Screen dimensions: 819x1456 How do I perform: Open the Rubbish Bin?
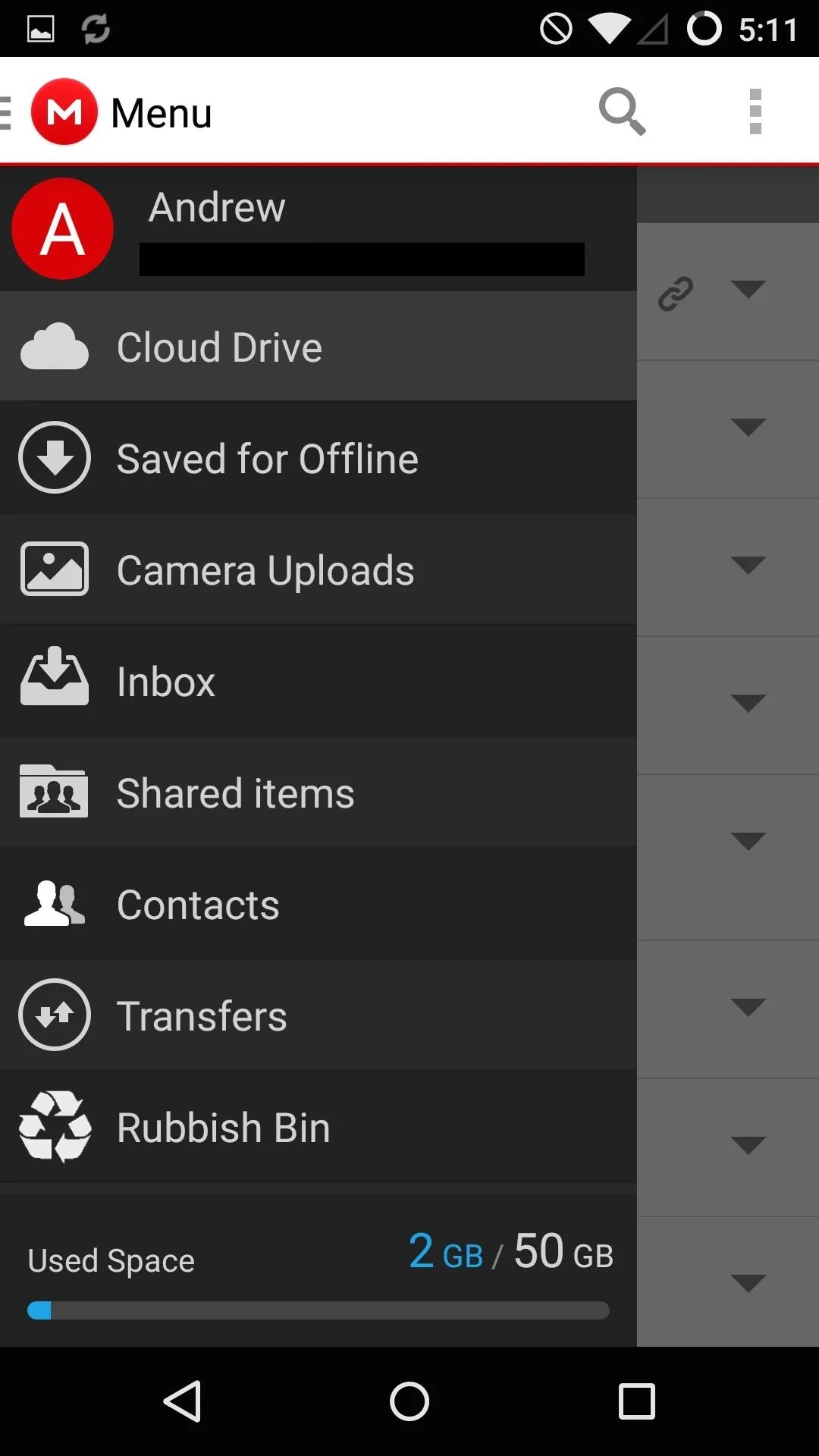[318, 1127]
